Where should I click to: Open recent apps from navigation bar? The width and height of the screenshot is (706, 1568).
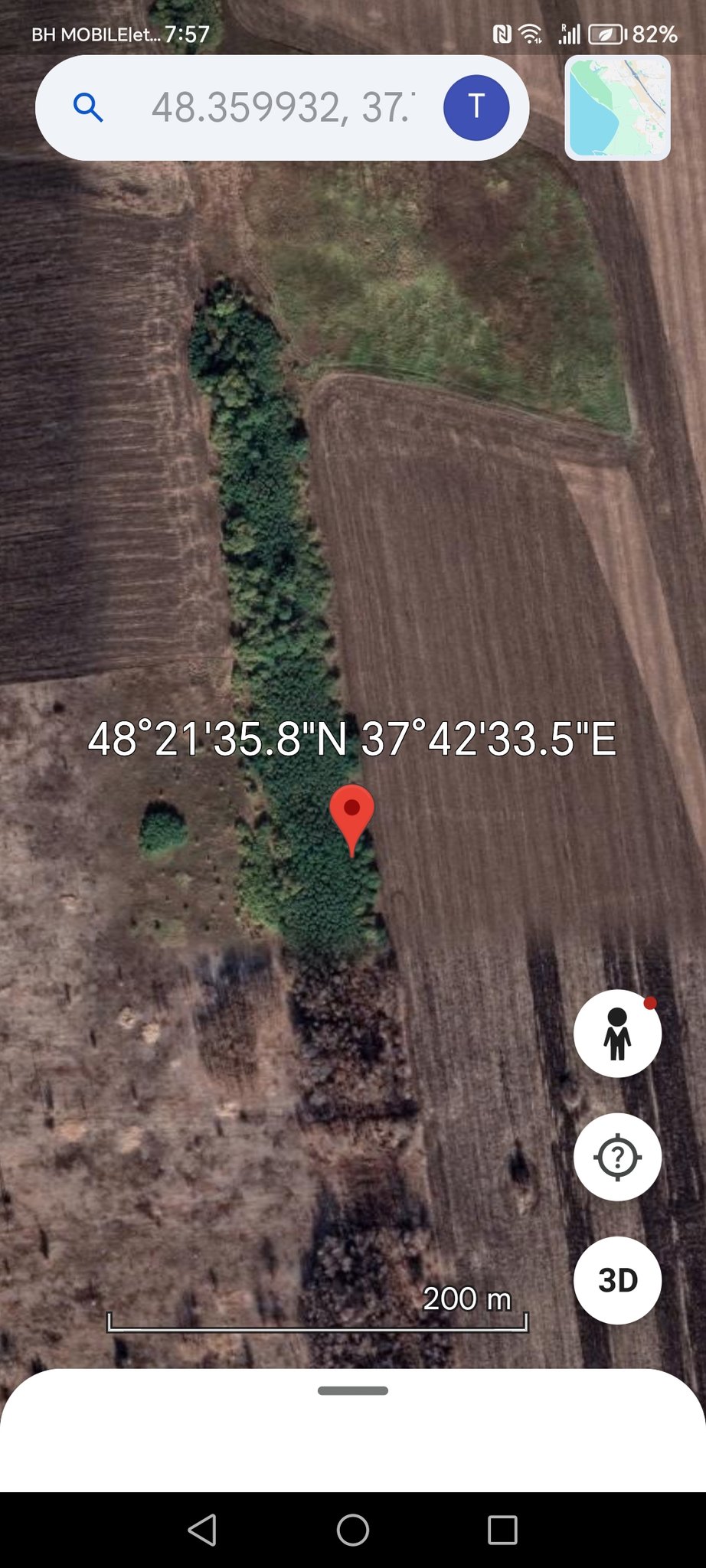pos(503,1530)
